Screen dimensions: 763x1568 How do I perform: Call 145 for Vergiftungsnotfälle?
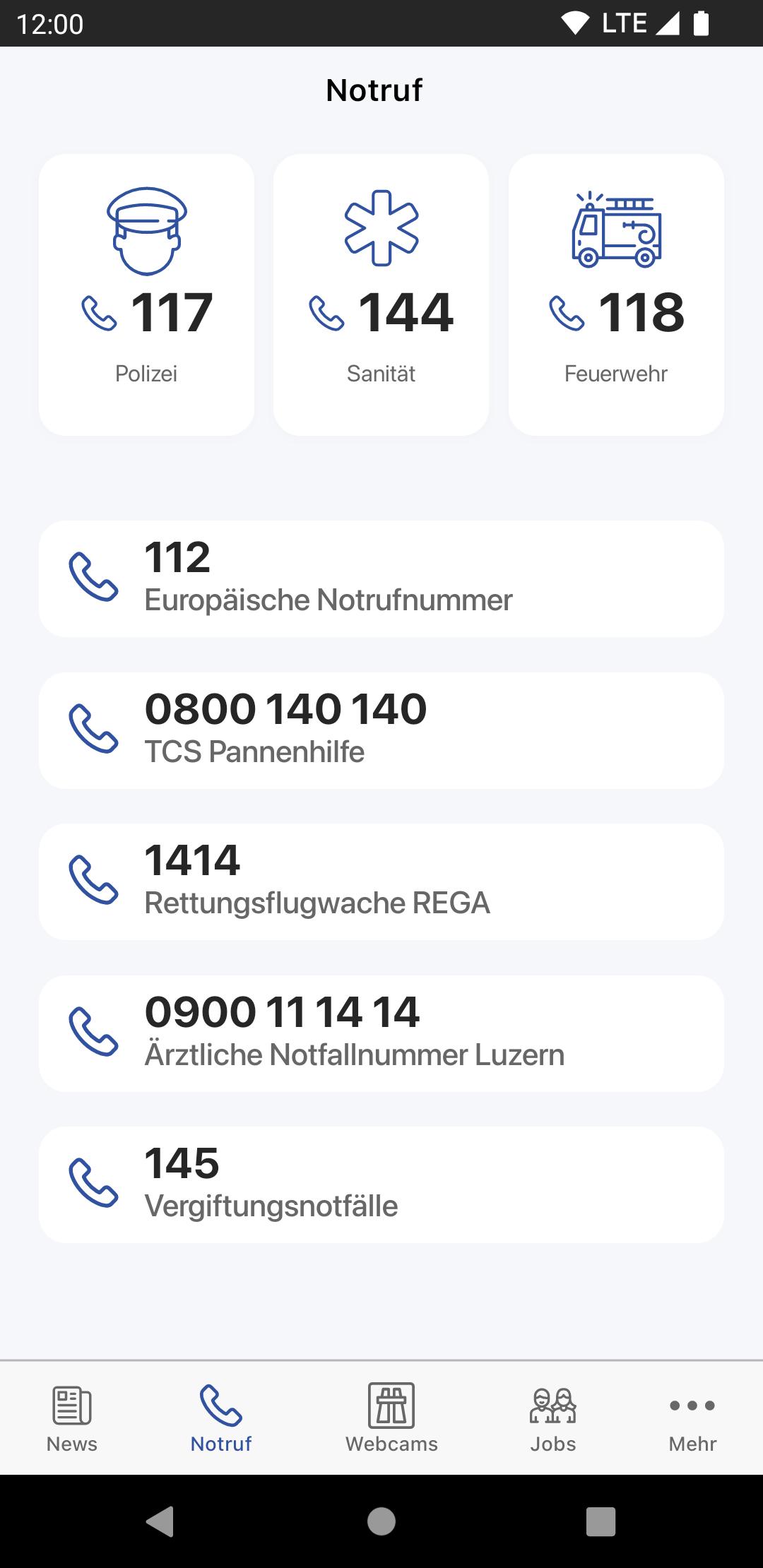click(381, 1184)
